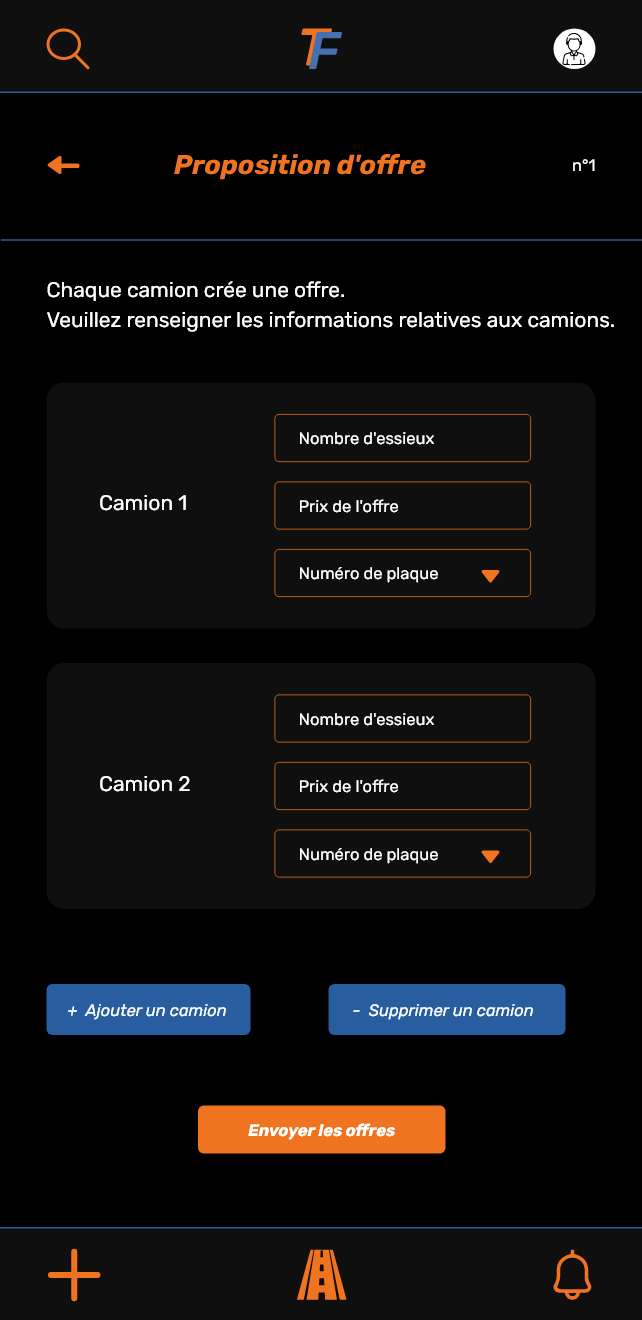
Task: Go back with the orange arrow
Action: click(x=64, y=165)
